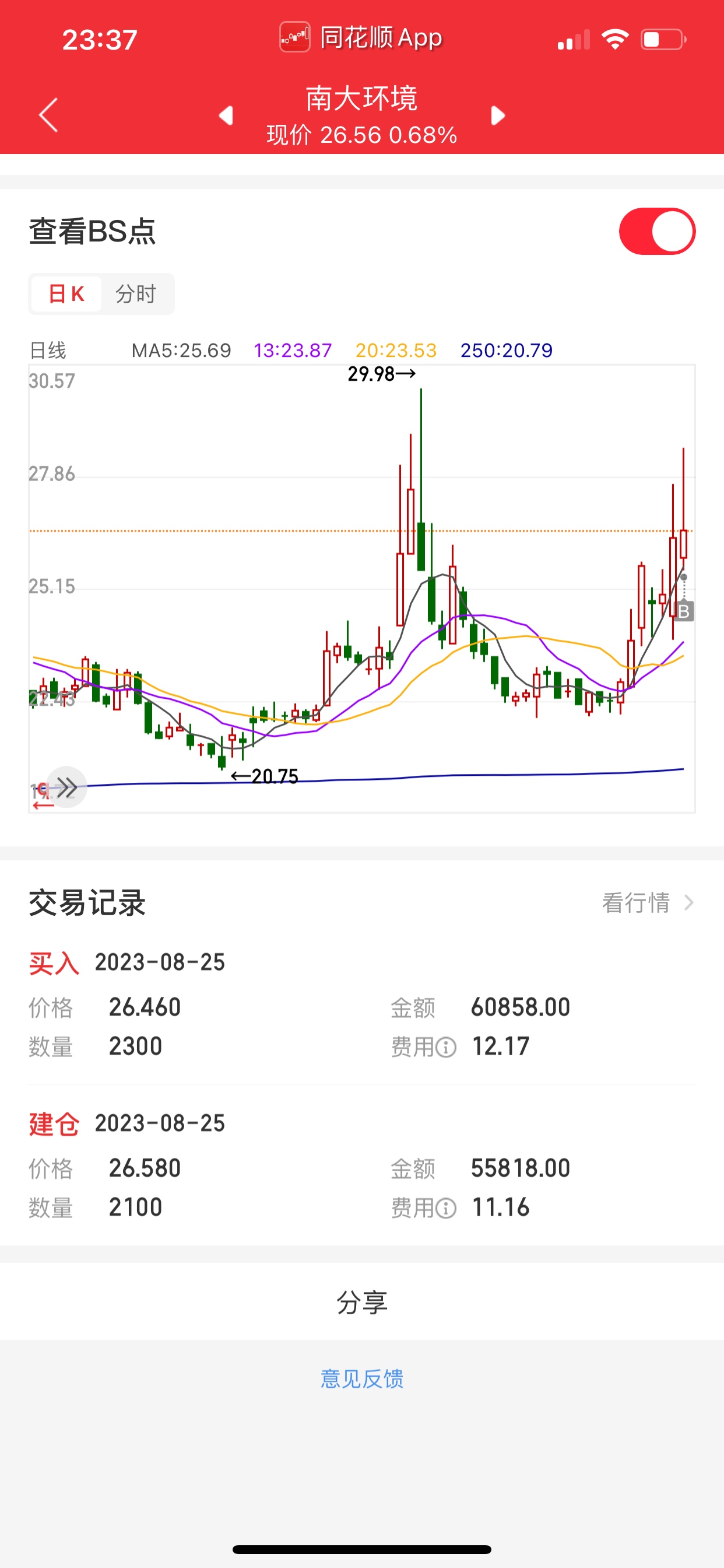Screen dimensions: 724x1568
Task: Show fee details for the 买入 record
Action: click(x=446, y=1048)
